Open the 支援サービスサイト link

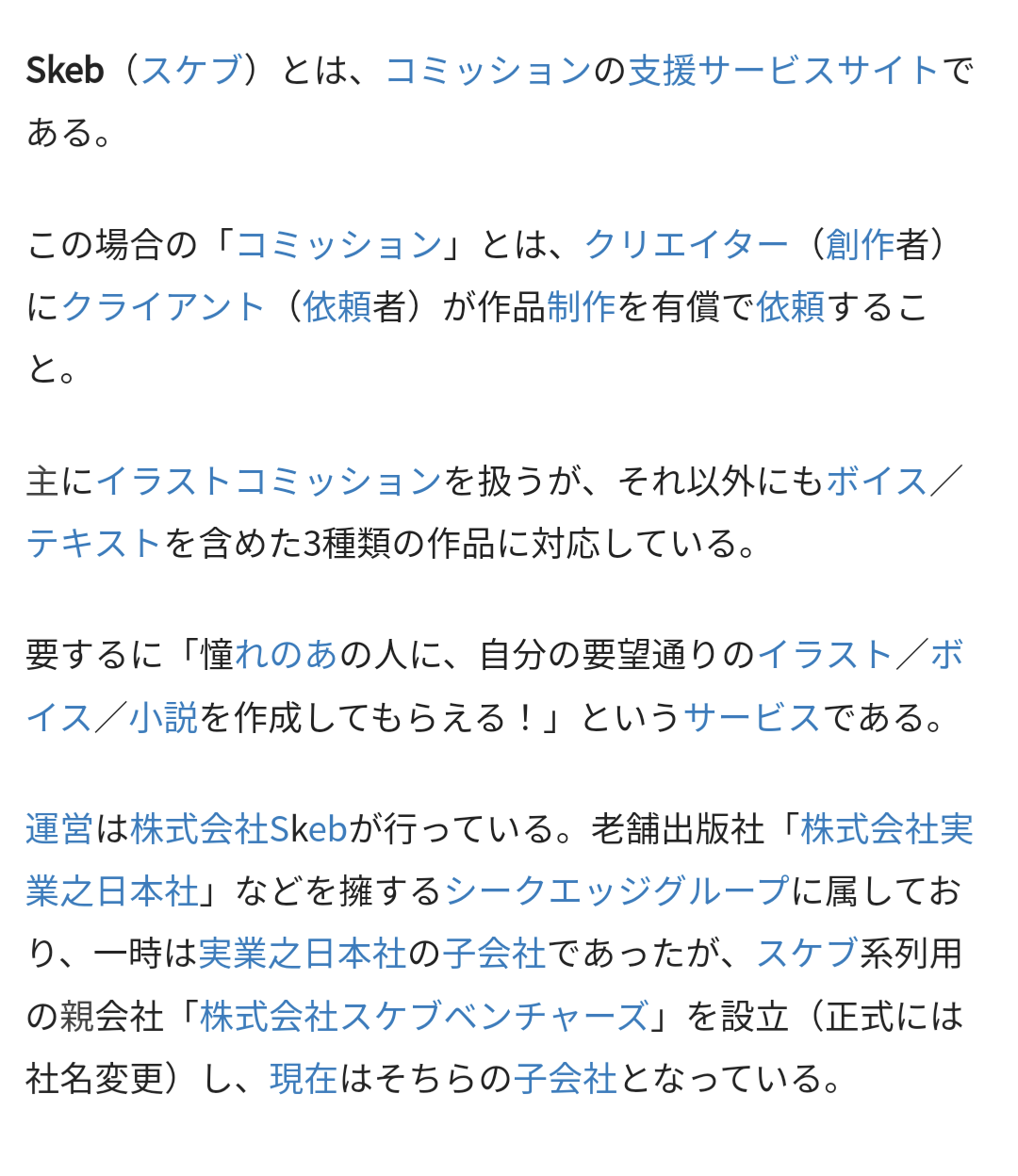[783, 71]
